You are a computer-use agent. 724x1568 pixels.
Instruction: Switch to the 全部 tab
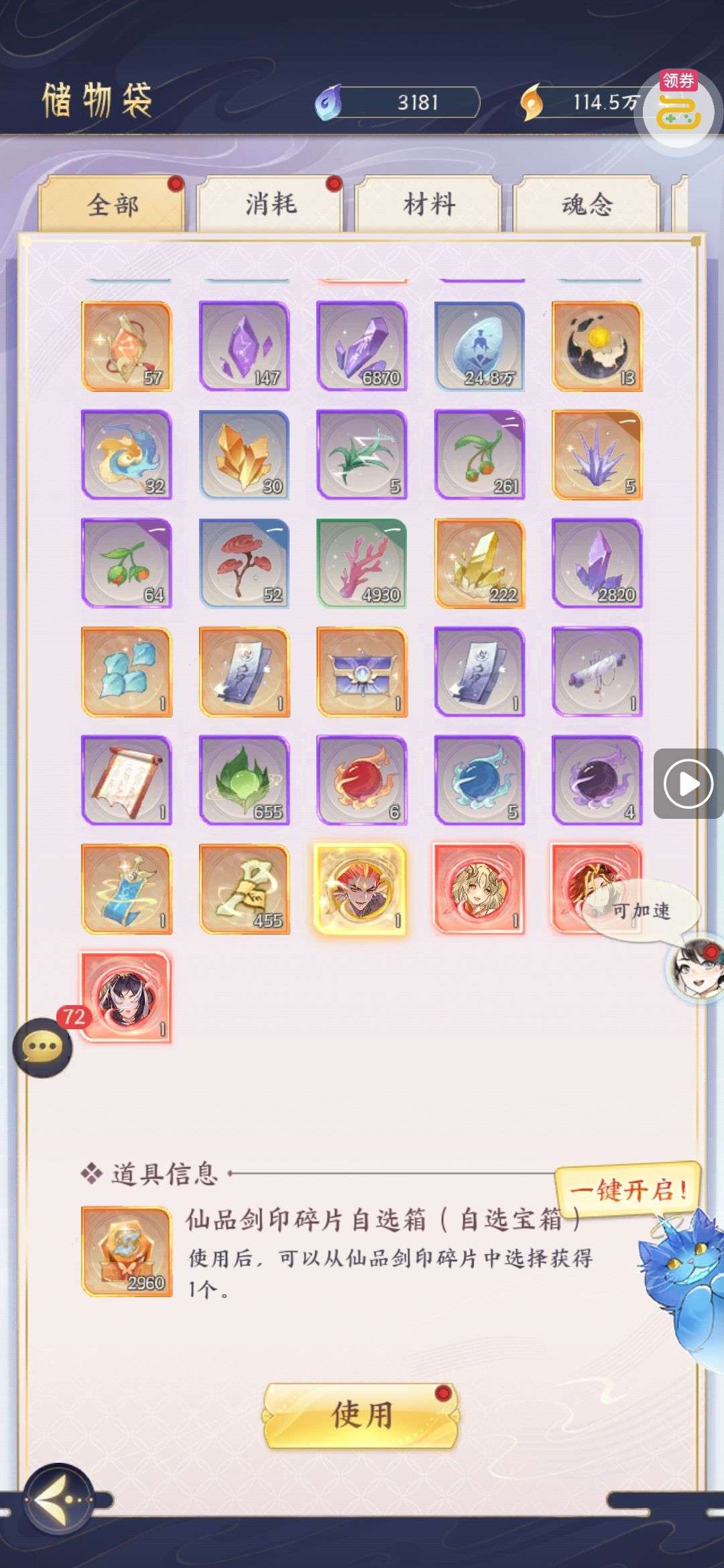(112, 204)
